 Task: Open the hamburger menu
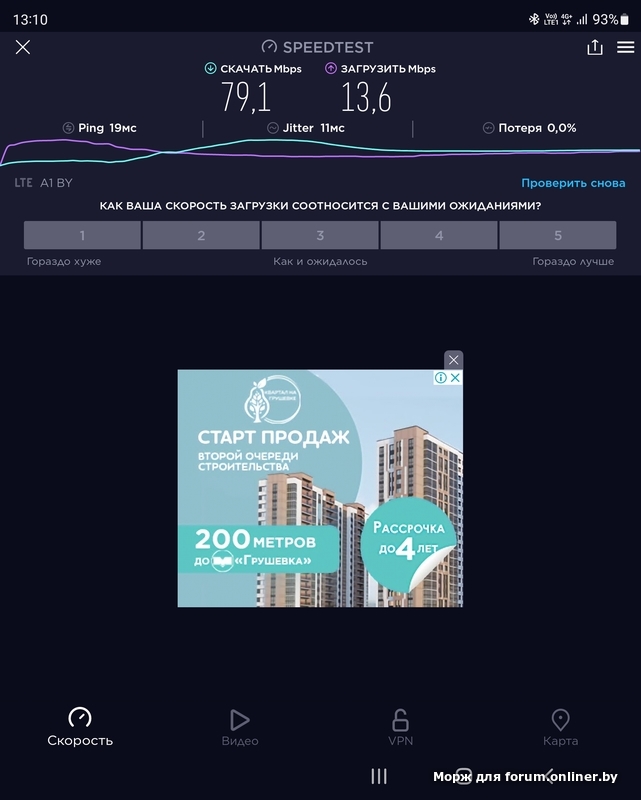coord(625,47)
